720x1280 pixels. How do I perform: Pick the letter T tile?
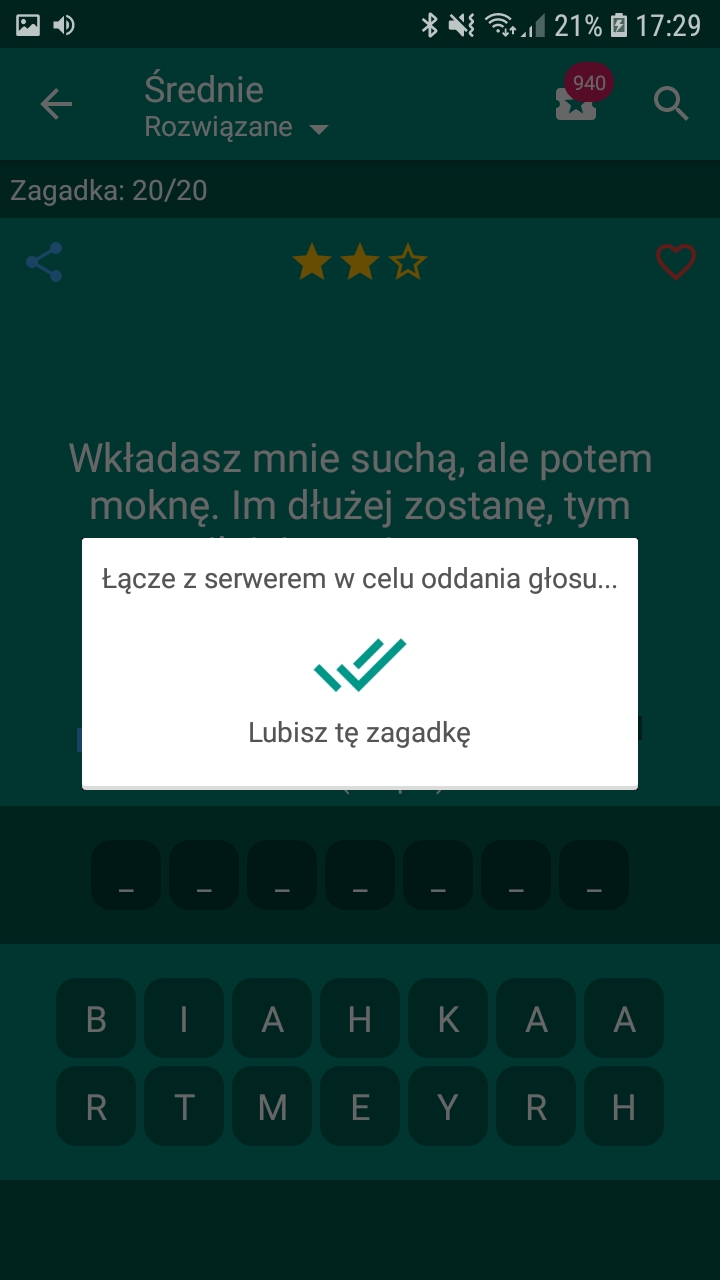coord(184,1106)
